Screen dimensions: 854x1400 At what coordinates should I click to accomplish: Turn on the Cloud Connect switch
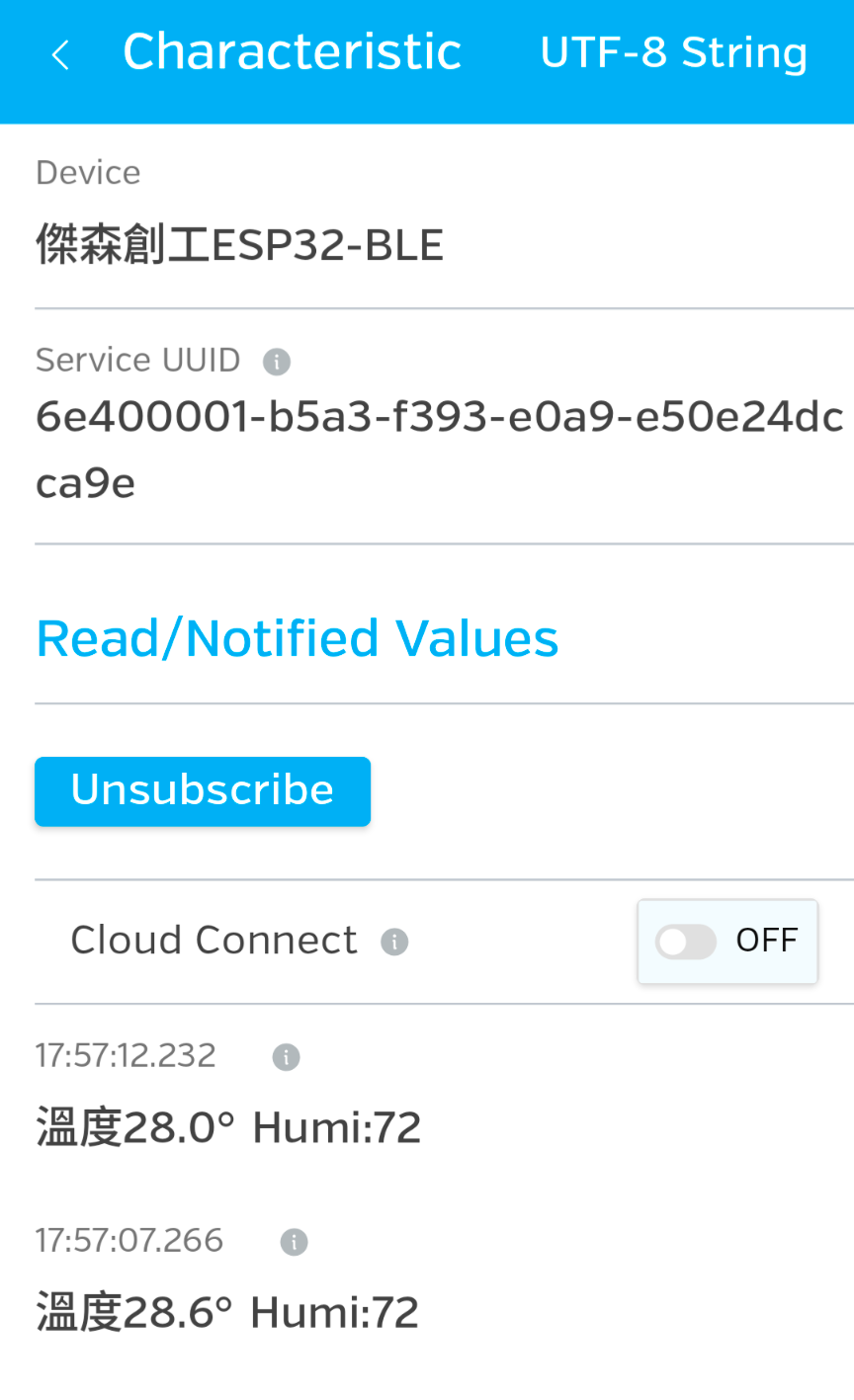(687, 942)
